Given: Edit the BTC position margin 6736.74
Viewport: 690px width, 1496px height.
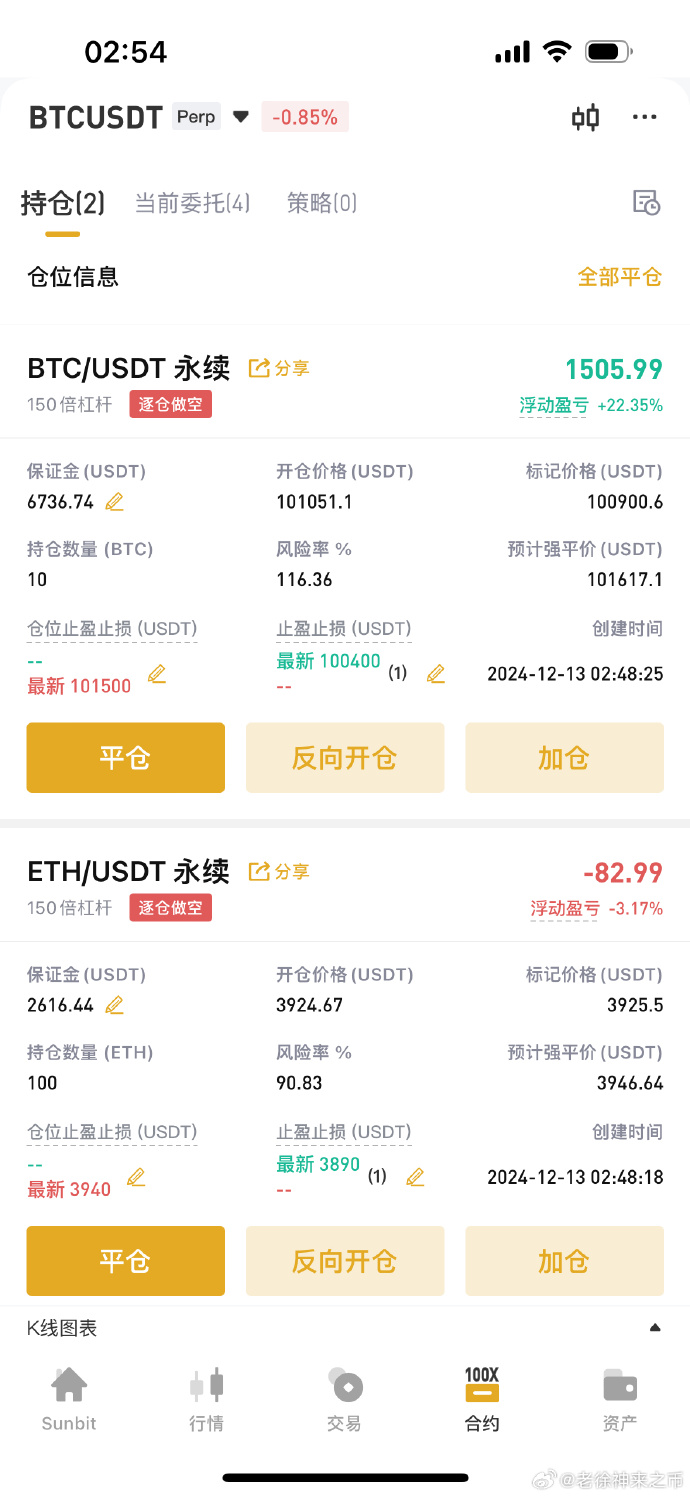Looking at the screenshot, I should [115, 502].
